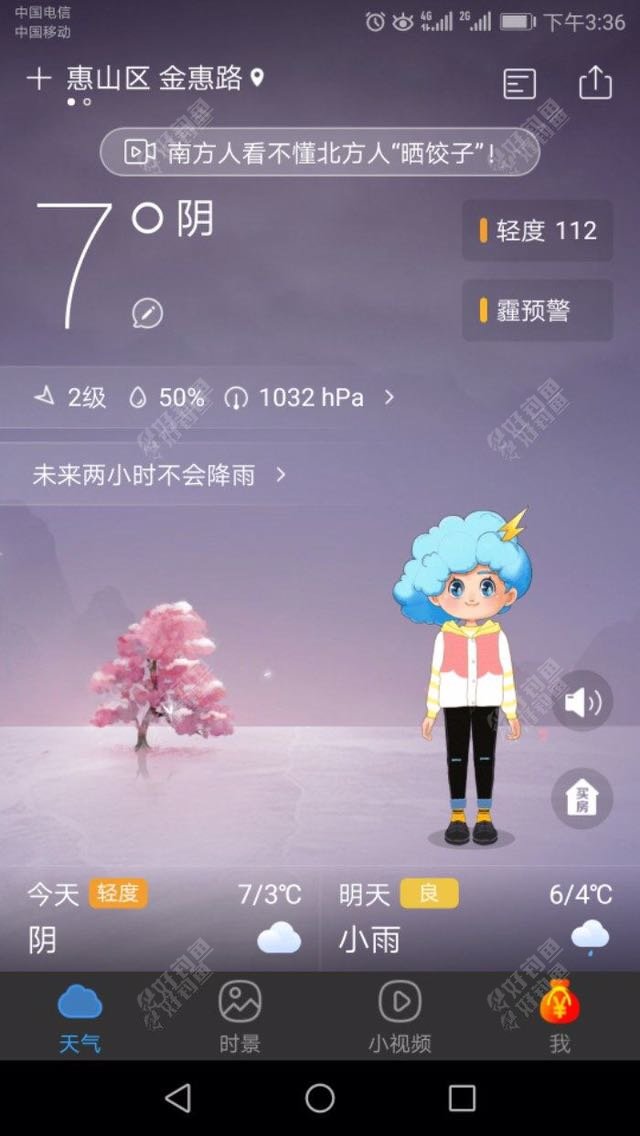Go back using the system back button
This screenshot has width=640, height=1136.
178,1098
